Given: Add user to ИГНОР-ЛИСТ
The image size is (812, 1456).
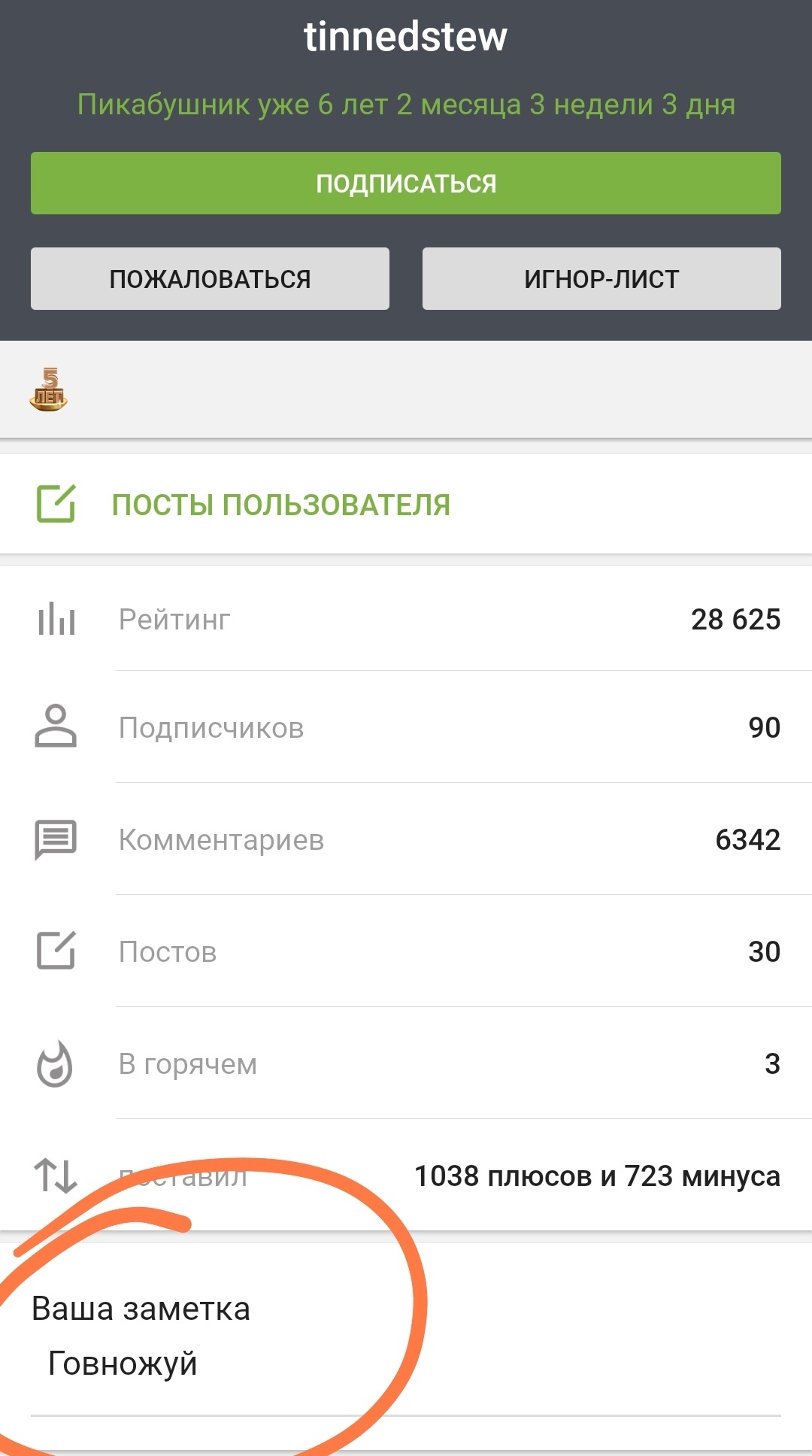Looking at the screenshot, I should coord(601,279).
